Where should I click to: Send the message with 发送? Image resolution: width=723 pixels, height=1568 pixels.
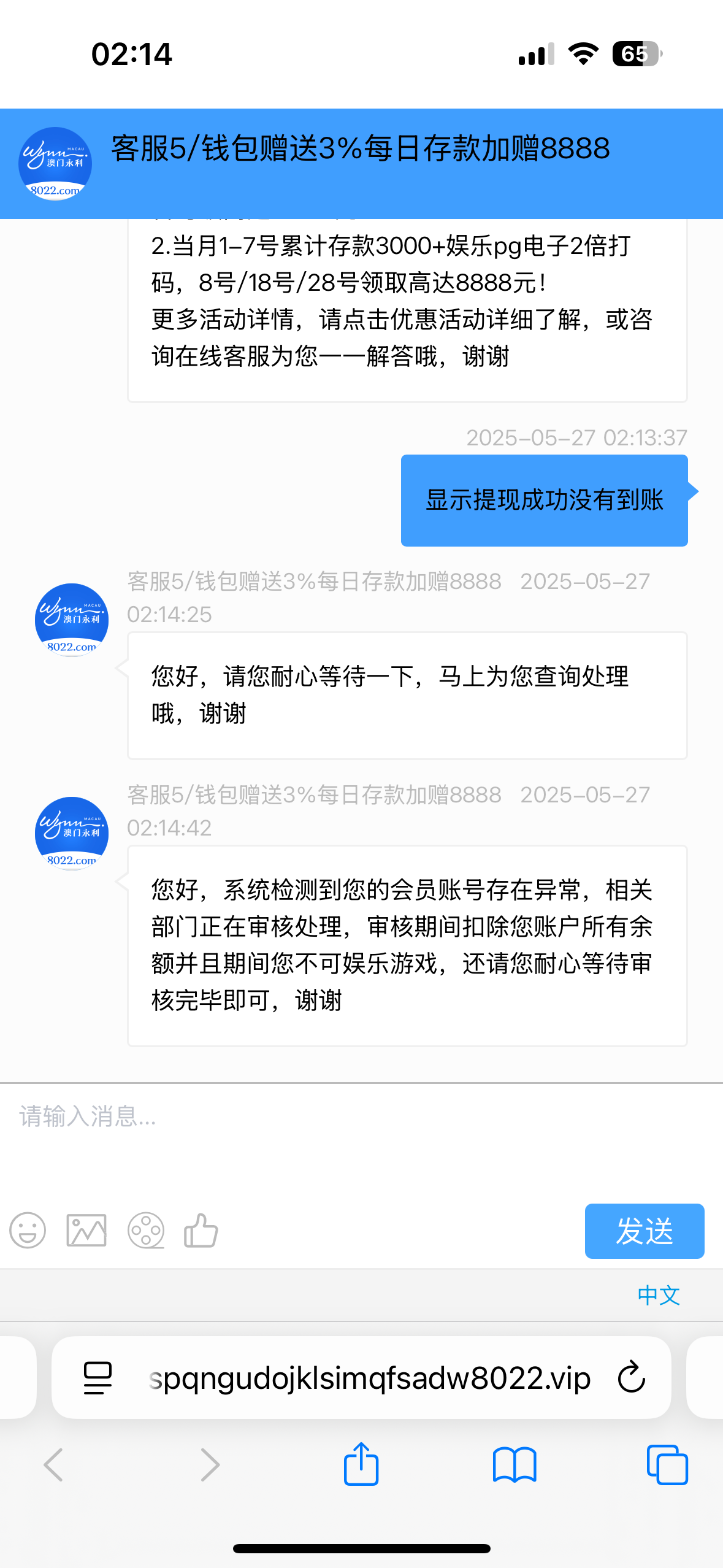click(644, 1231)
